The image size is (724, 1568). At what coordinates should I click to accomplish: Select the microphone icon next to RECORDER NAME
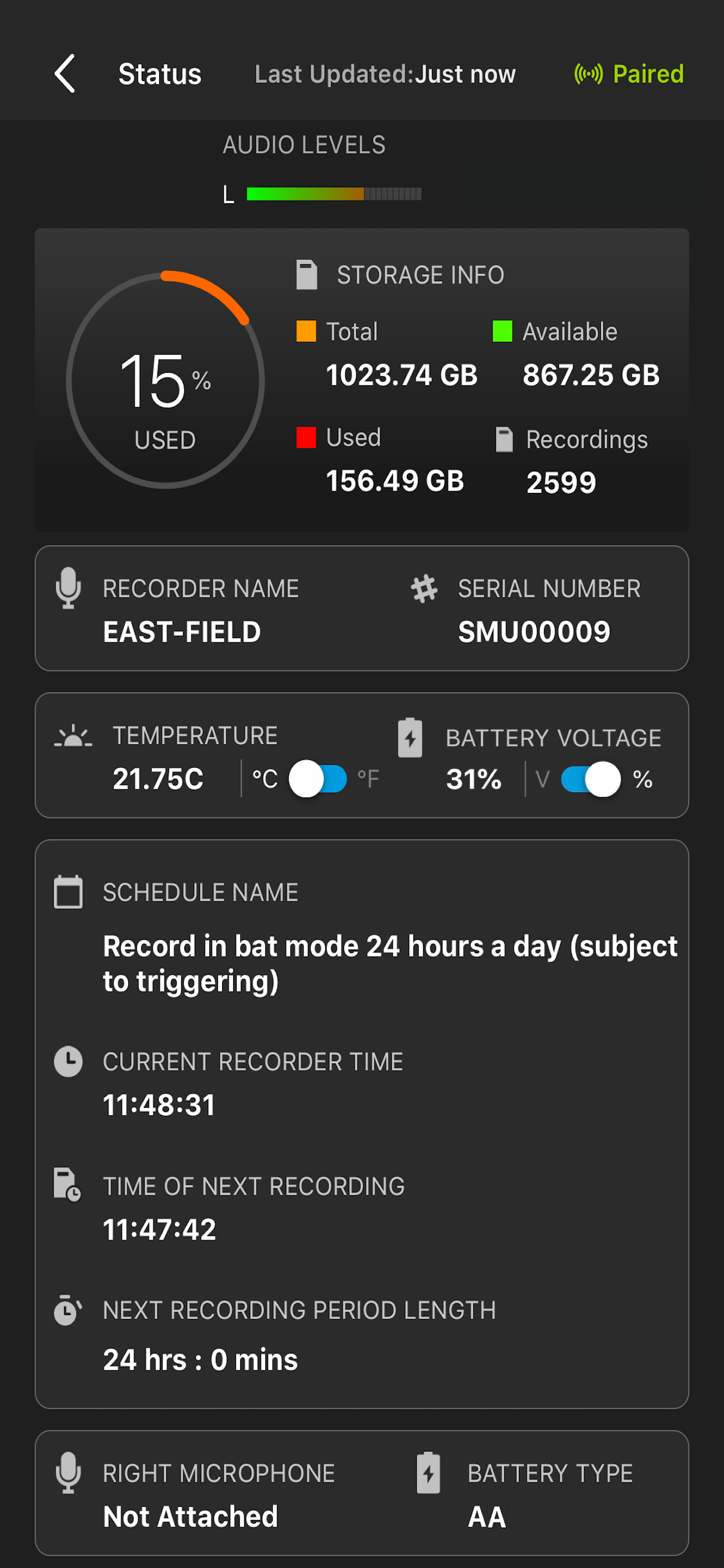pos(68,588)
